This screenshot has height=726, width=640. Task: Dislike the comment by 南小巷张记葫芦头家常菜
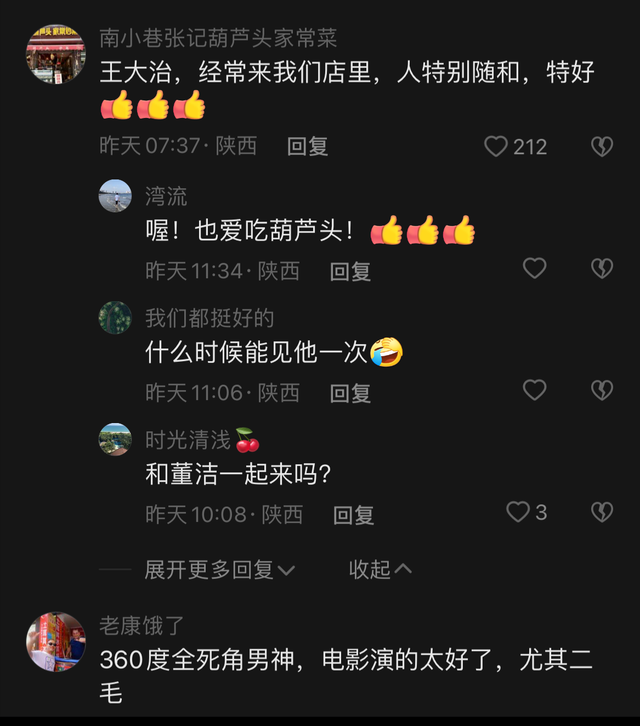click(601, 147)
